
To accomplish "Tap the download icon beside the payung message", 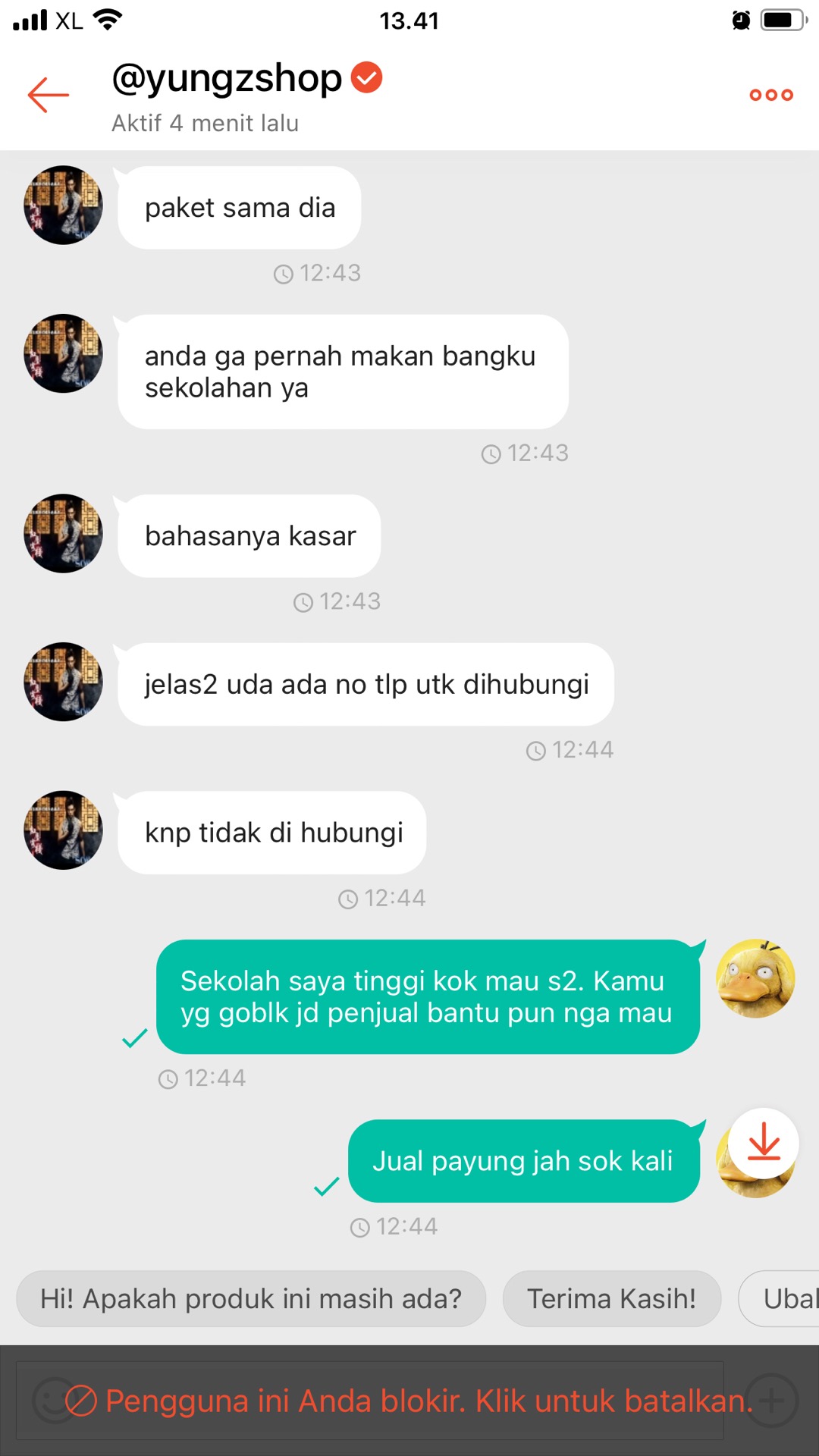I will 764,1141.
